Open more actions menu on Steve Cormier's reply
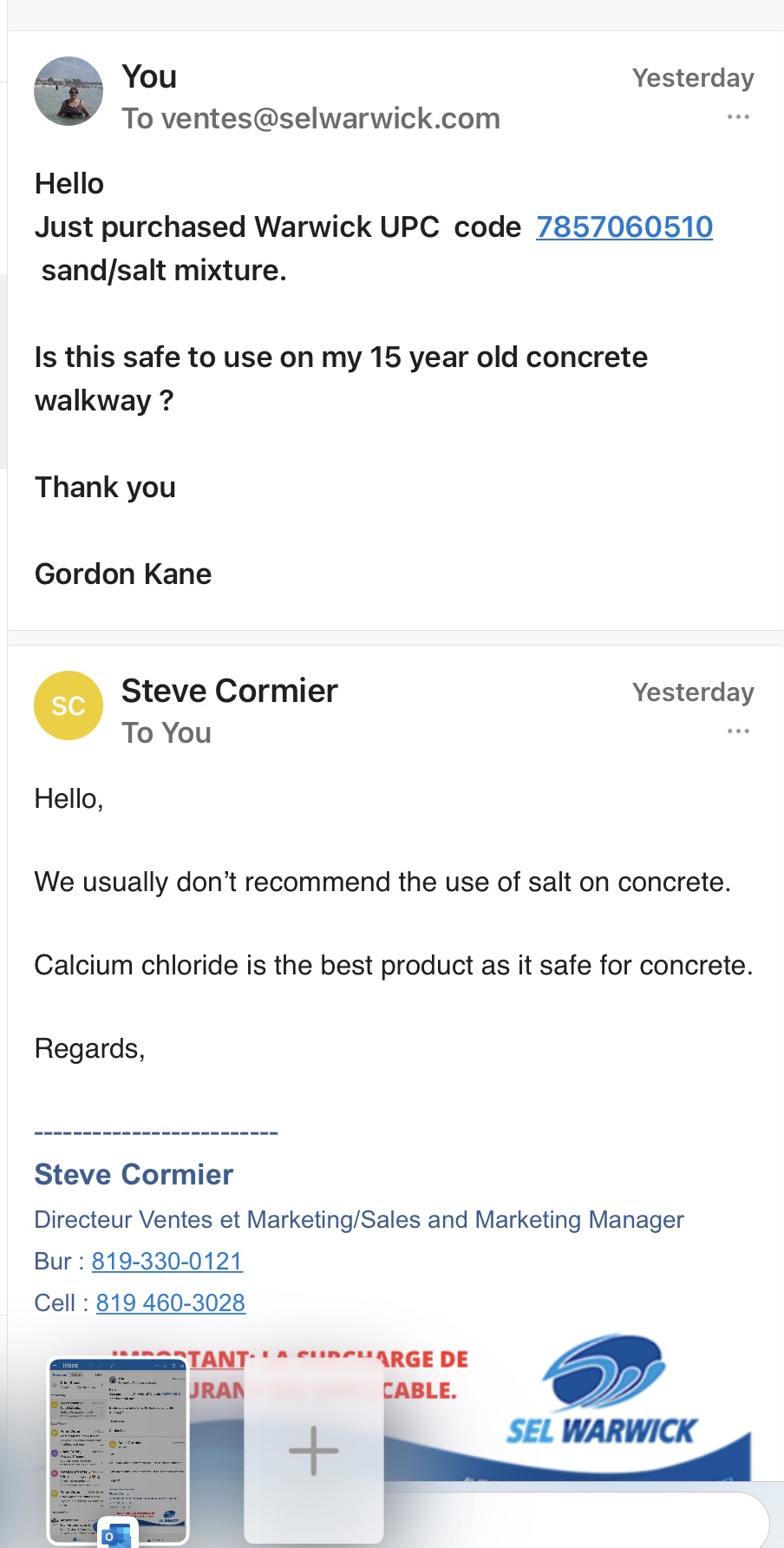The height and width of the screenshot is (1548, 784). pyautogui.click(x=738, y=731)
